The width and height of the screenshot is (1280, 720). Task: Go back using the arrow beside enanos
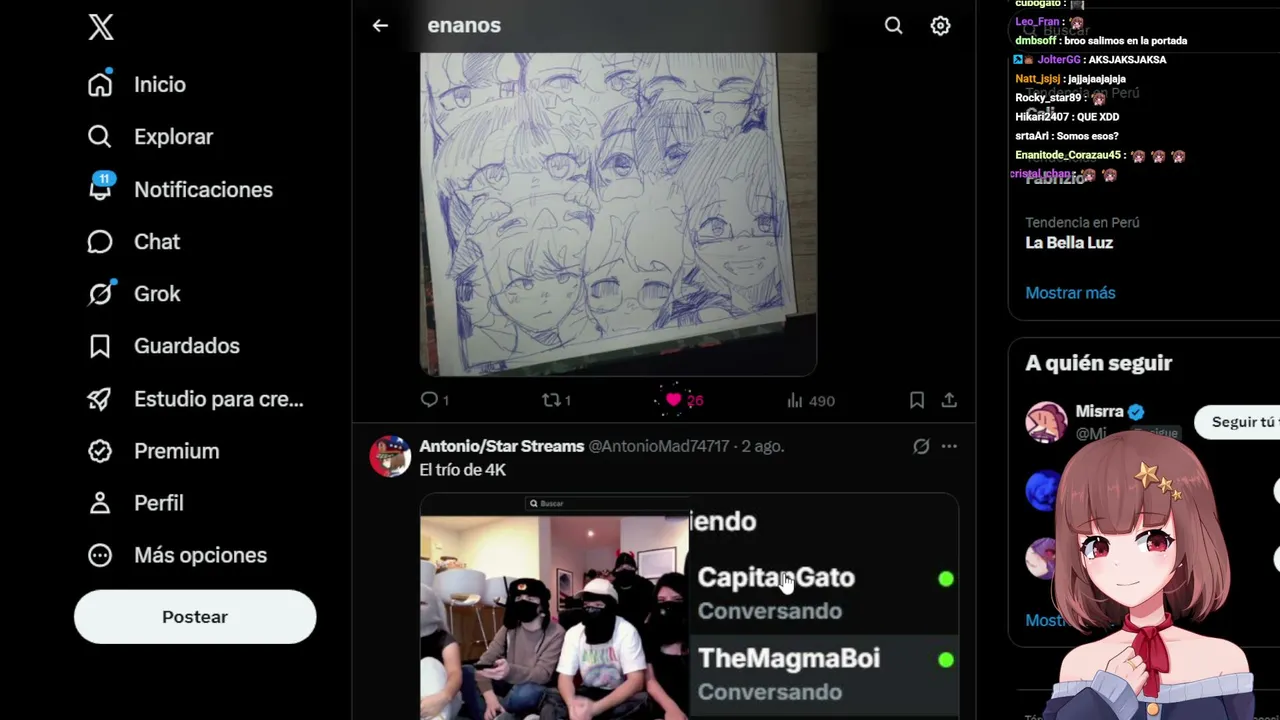(x=380, y=26)
